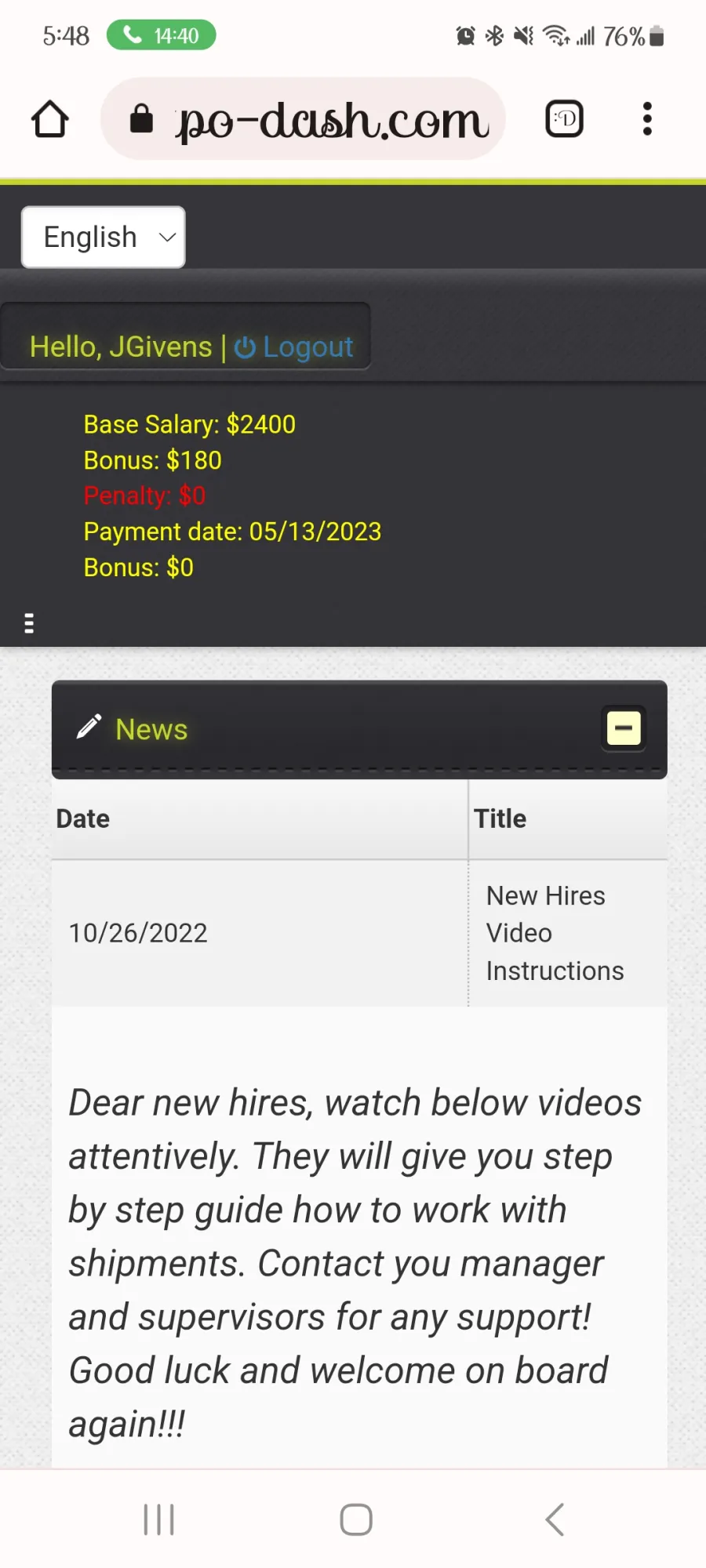
Task: Go back with the system back button
Action: tap(555, 1519)
